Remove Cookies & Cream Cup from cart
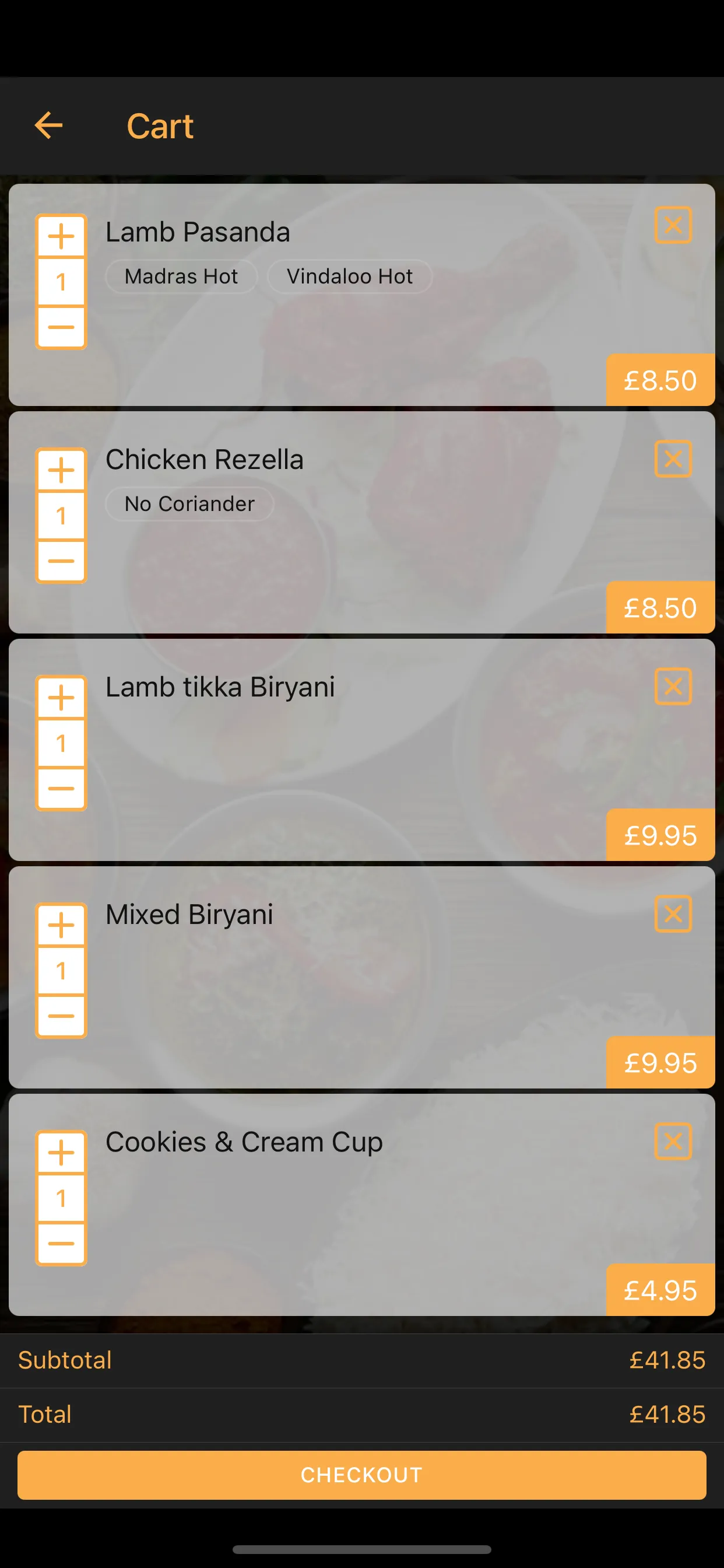 [x=673, y=1142]
